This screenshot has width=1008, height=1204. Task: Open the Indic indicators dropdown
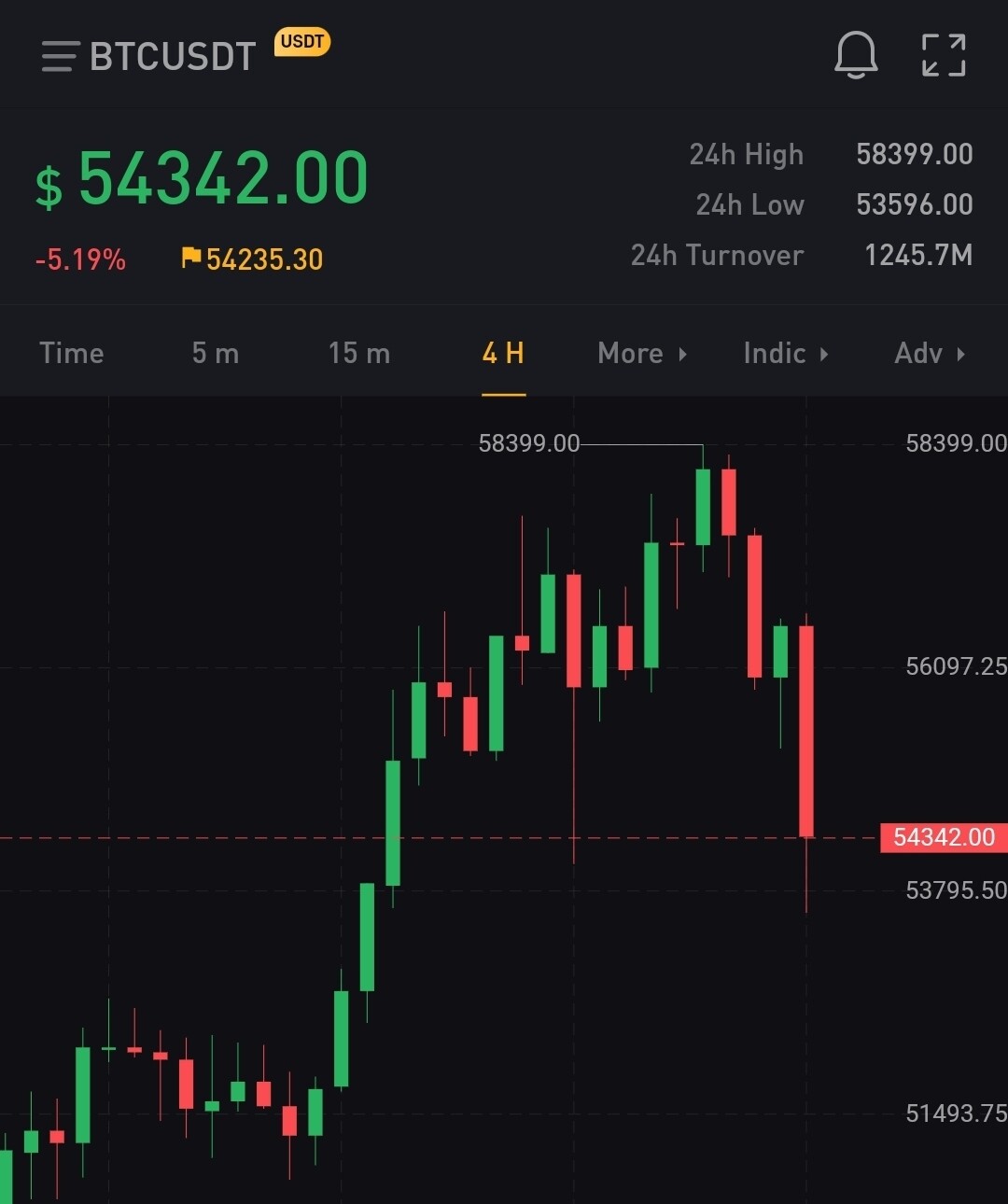[x=785, y=354]
